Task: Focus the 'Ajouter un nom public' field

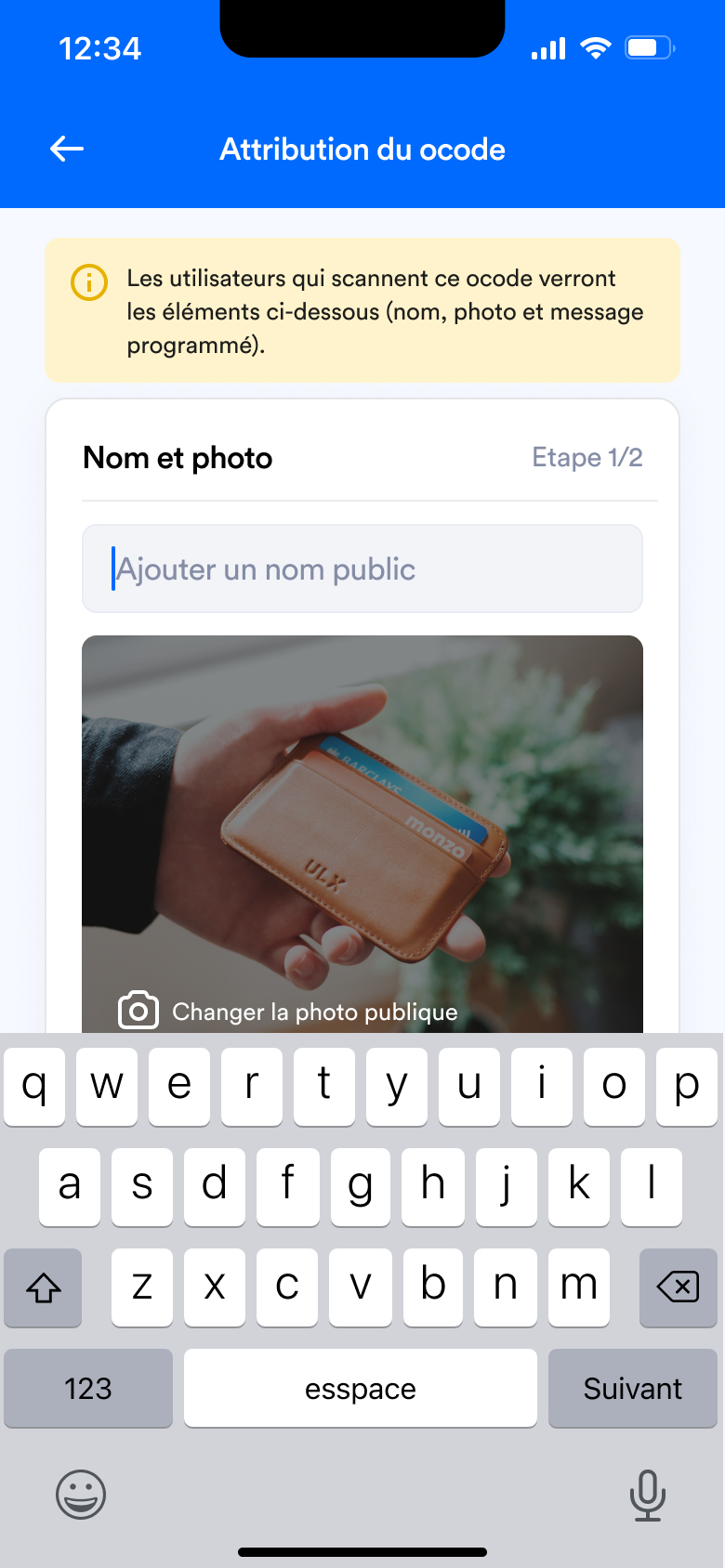Action: 362,568
